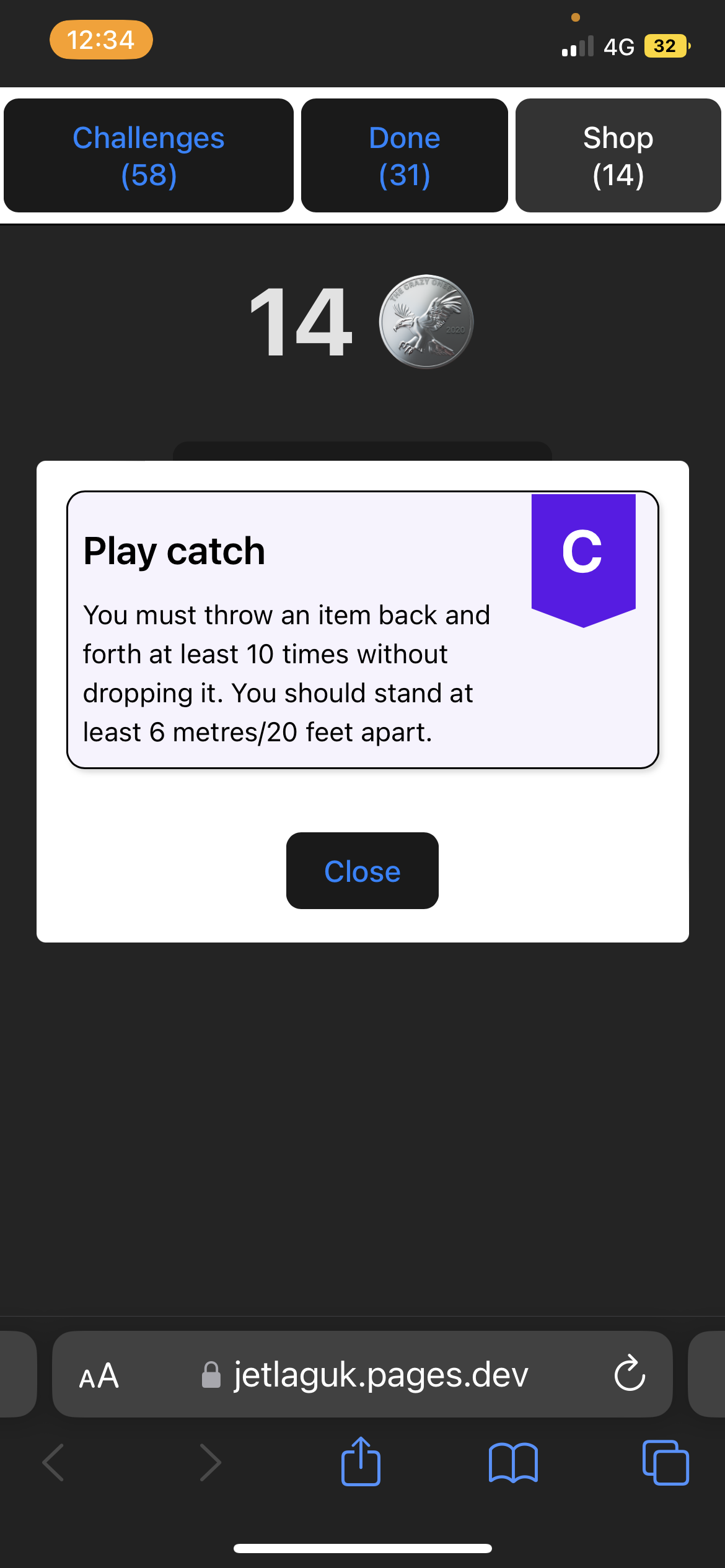Screen dimensions: 725x1568
Task: Show all open Safari tabs
Action: pos(666,1463)
